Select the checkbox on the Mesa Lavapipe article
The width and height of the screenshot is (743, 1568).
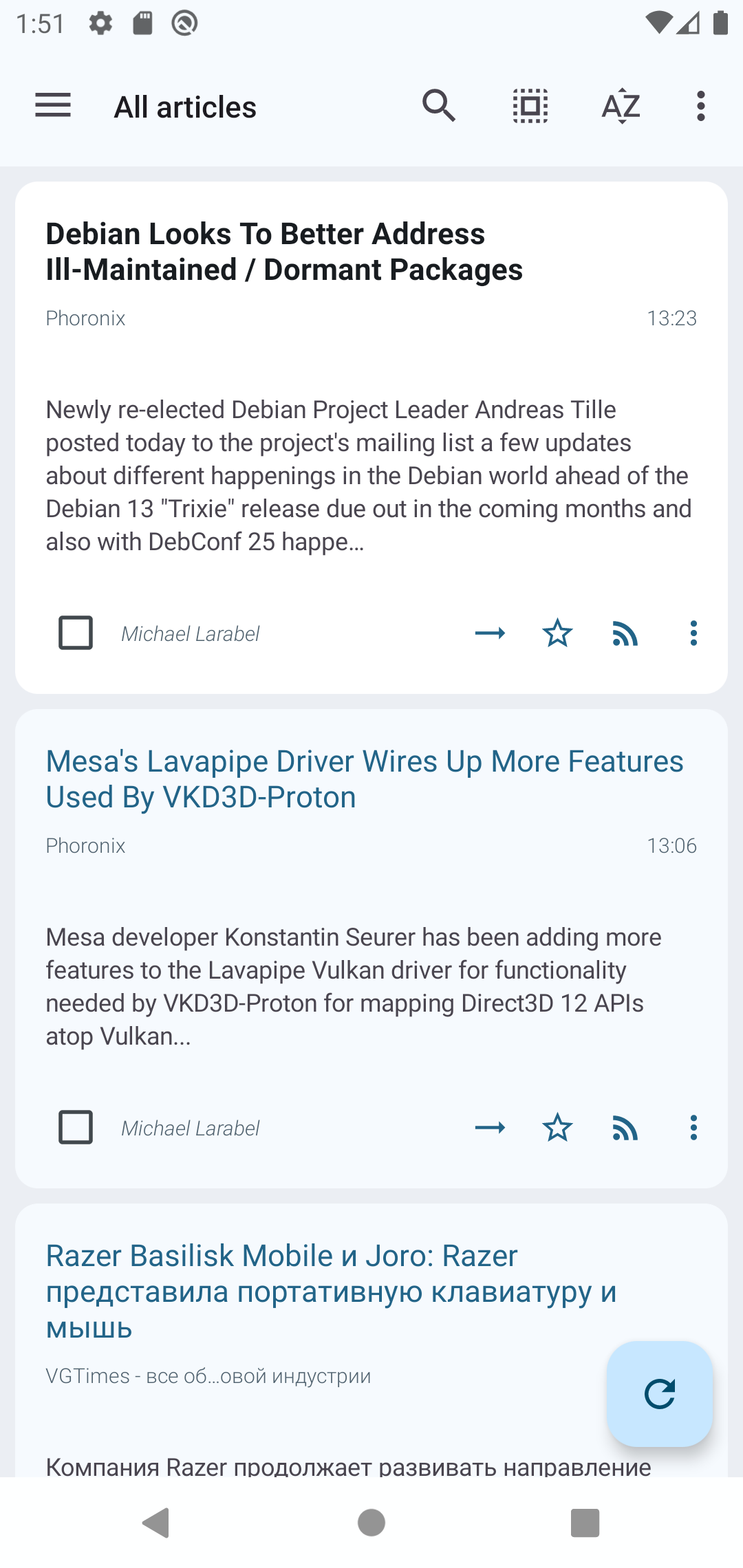76,1127
